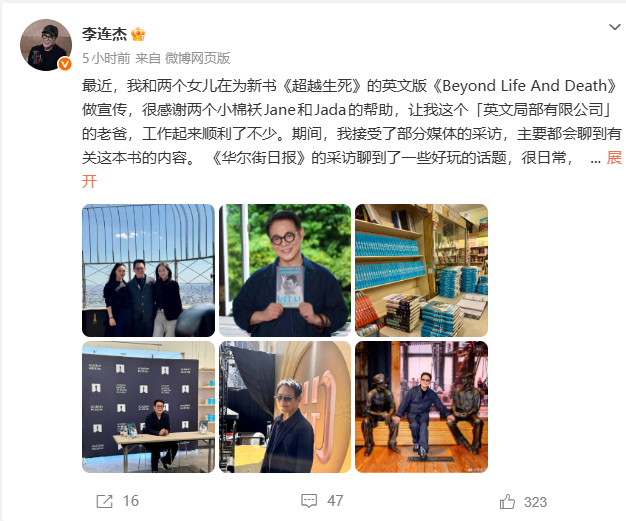
Task: Open the photo with two daughters on the observation deck
Action: (x=149, y=270)
